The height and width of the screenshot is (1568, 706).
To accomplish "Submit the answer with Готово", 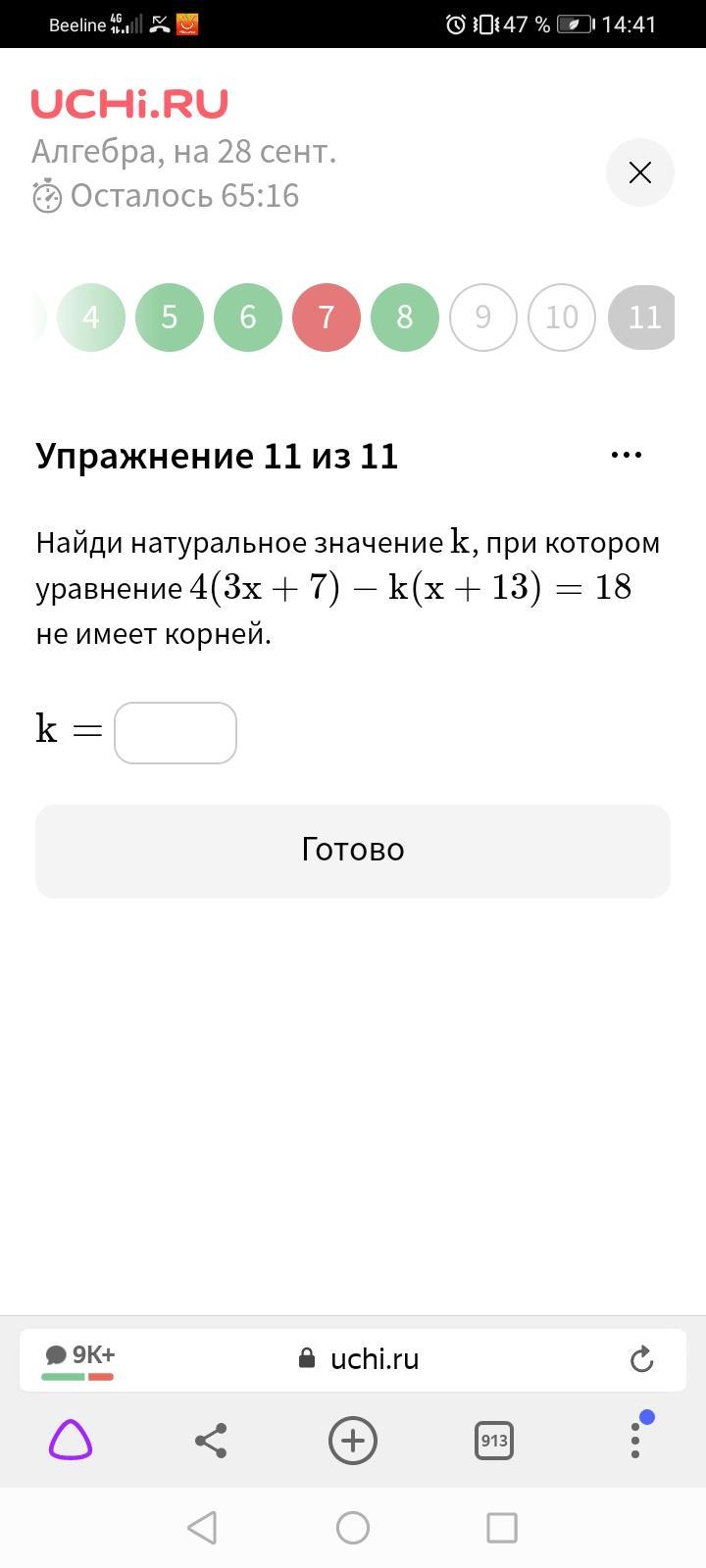I will (x=353, y=850).
